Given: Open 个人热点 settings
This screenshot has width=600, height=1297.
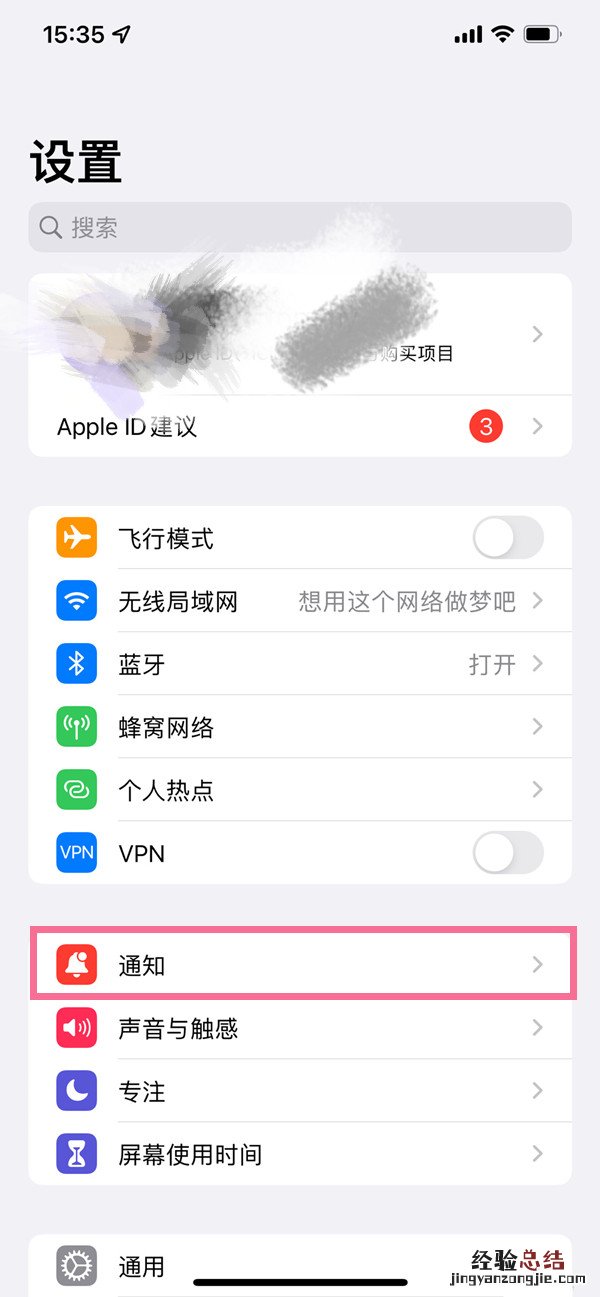Looking at the screenshot, I should [x=300, y=790].
